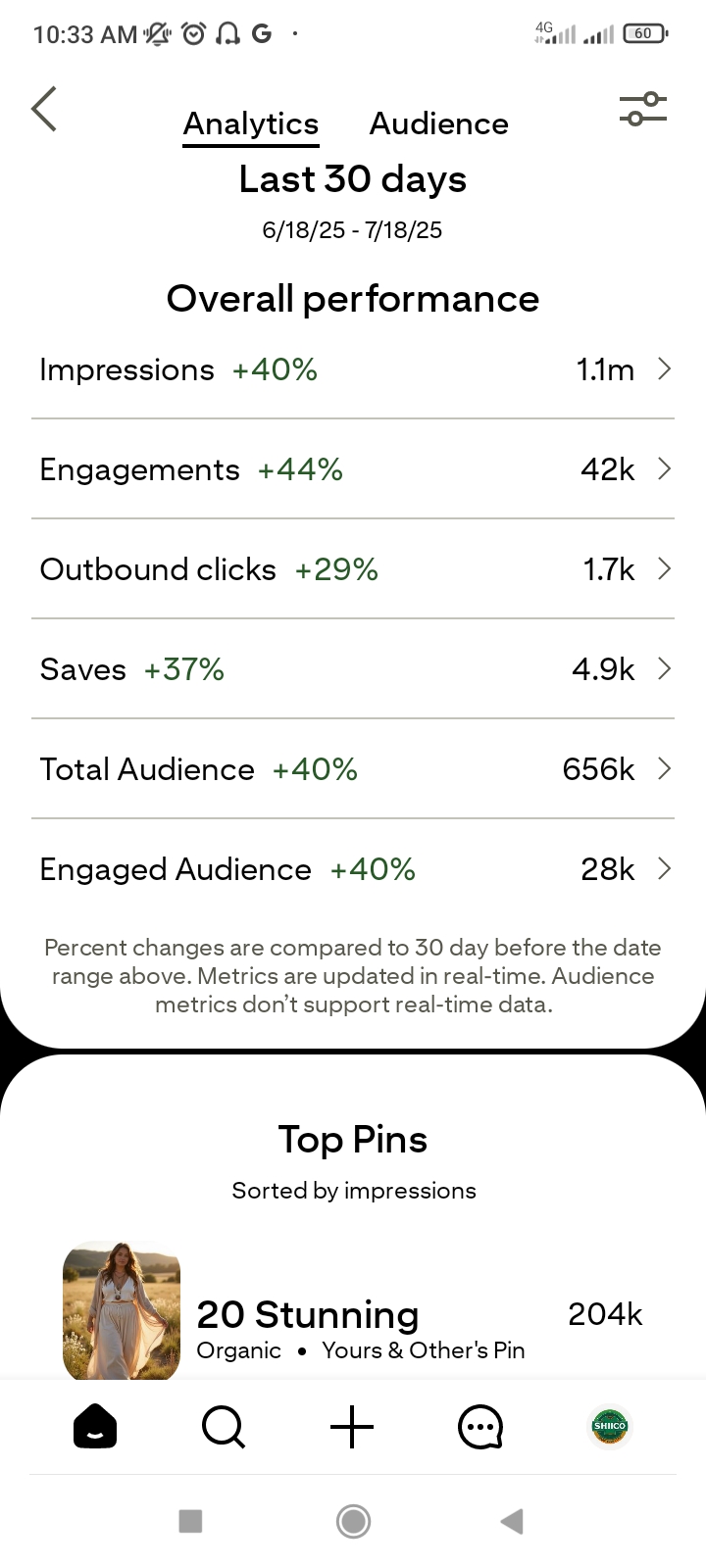Tap the plus icon to create a Pin
This screenshot has width=706, height=1568.
point(352,1427)
